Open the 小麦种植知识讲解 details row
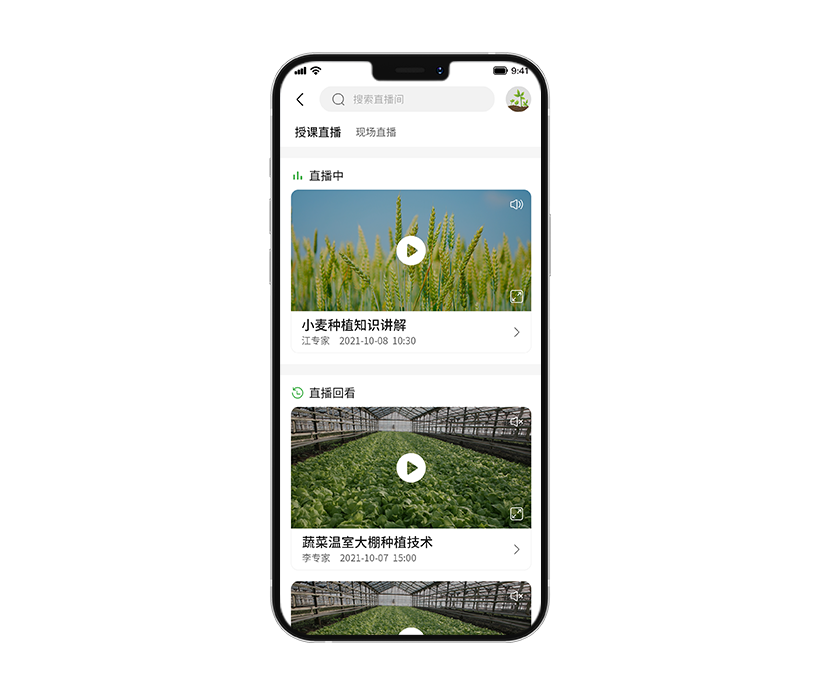 (x=411, y=332)
